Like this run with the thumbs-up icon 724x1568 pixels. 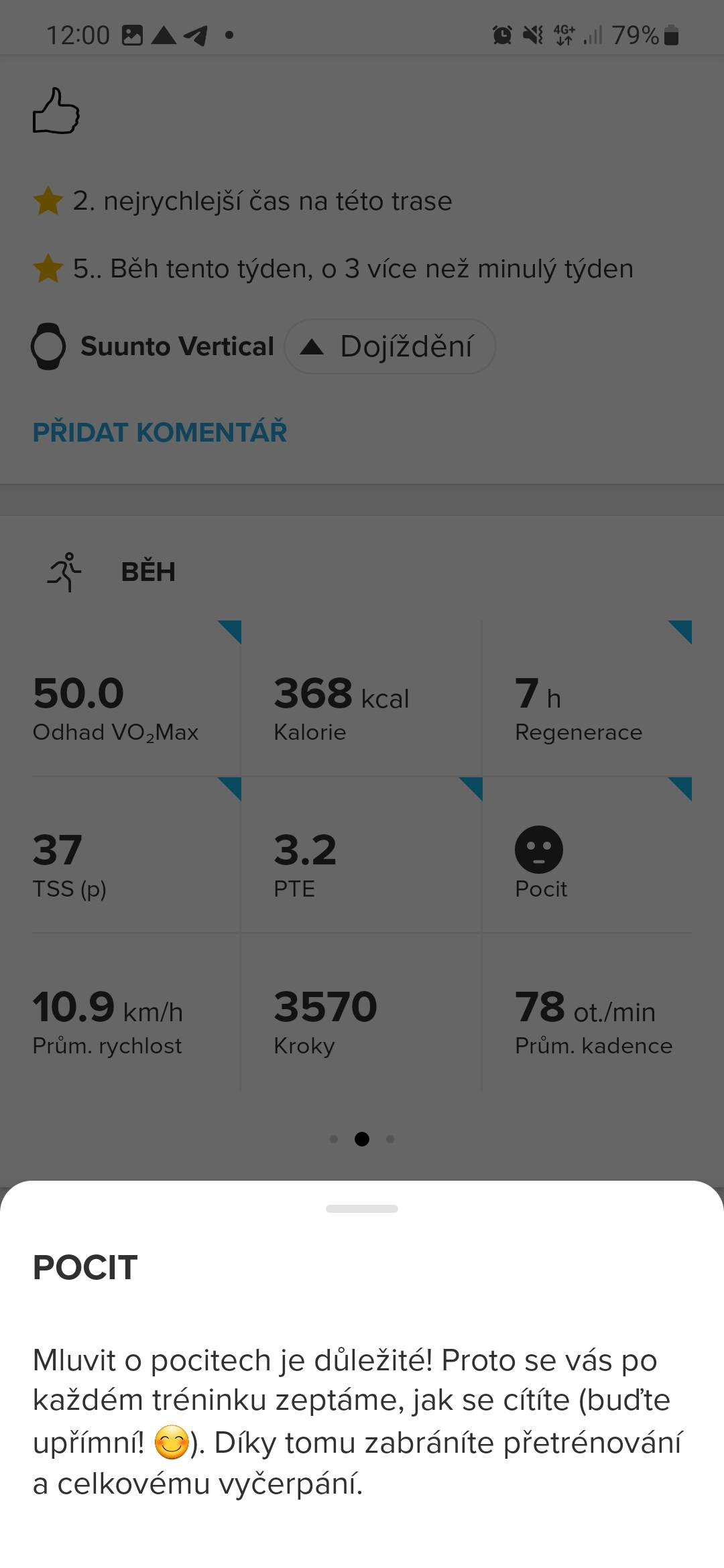pos(56,111)
